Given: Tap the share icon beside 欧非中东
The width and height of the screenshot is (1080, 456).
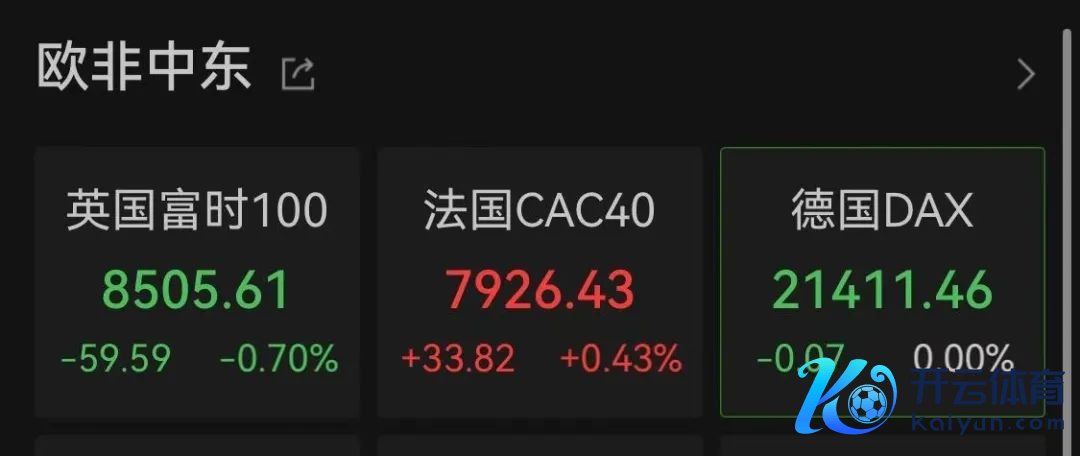Looking at the screenshot, I should (297, 74).
